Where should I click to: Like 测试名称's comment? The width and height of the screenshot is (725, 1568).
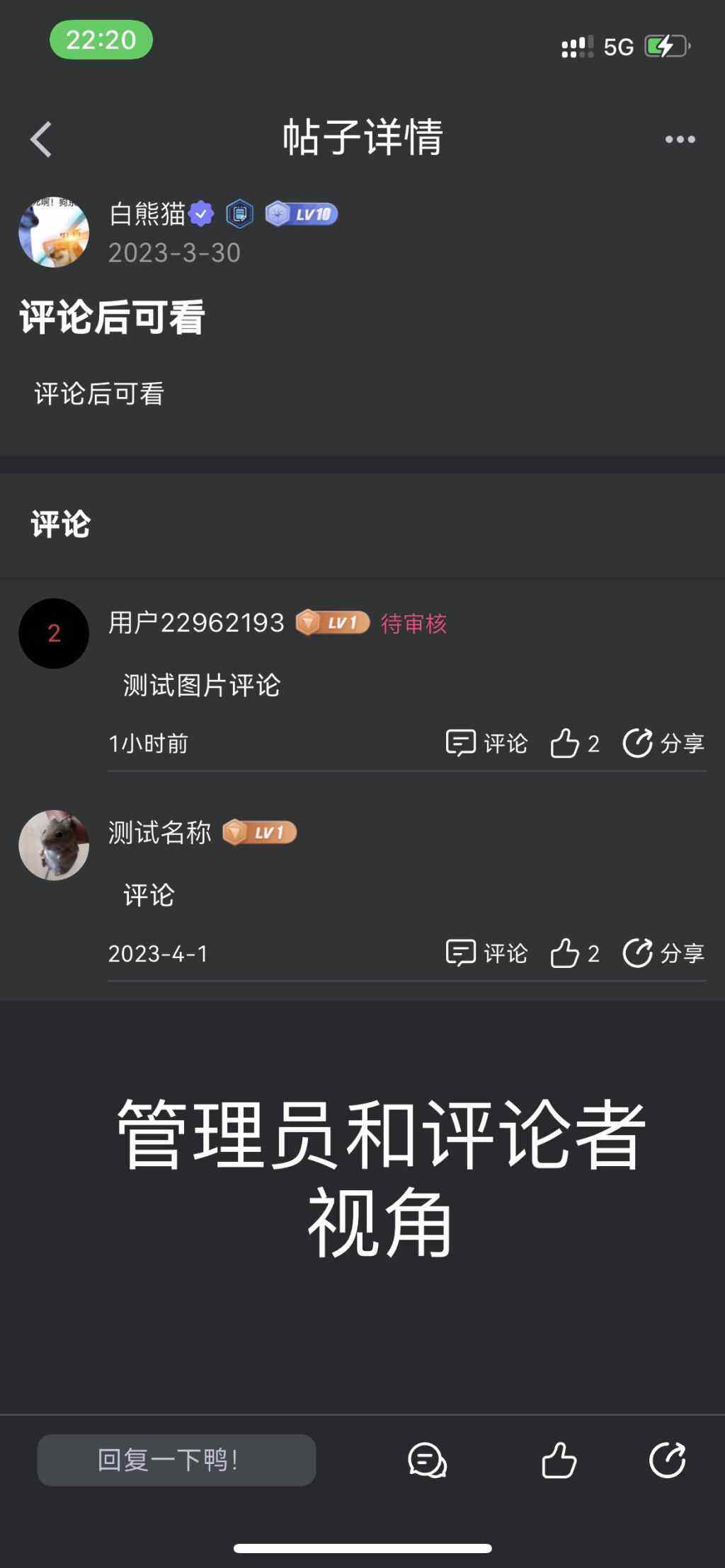click(574, 953)
